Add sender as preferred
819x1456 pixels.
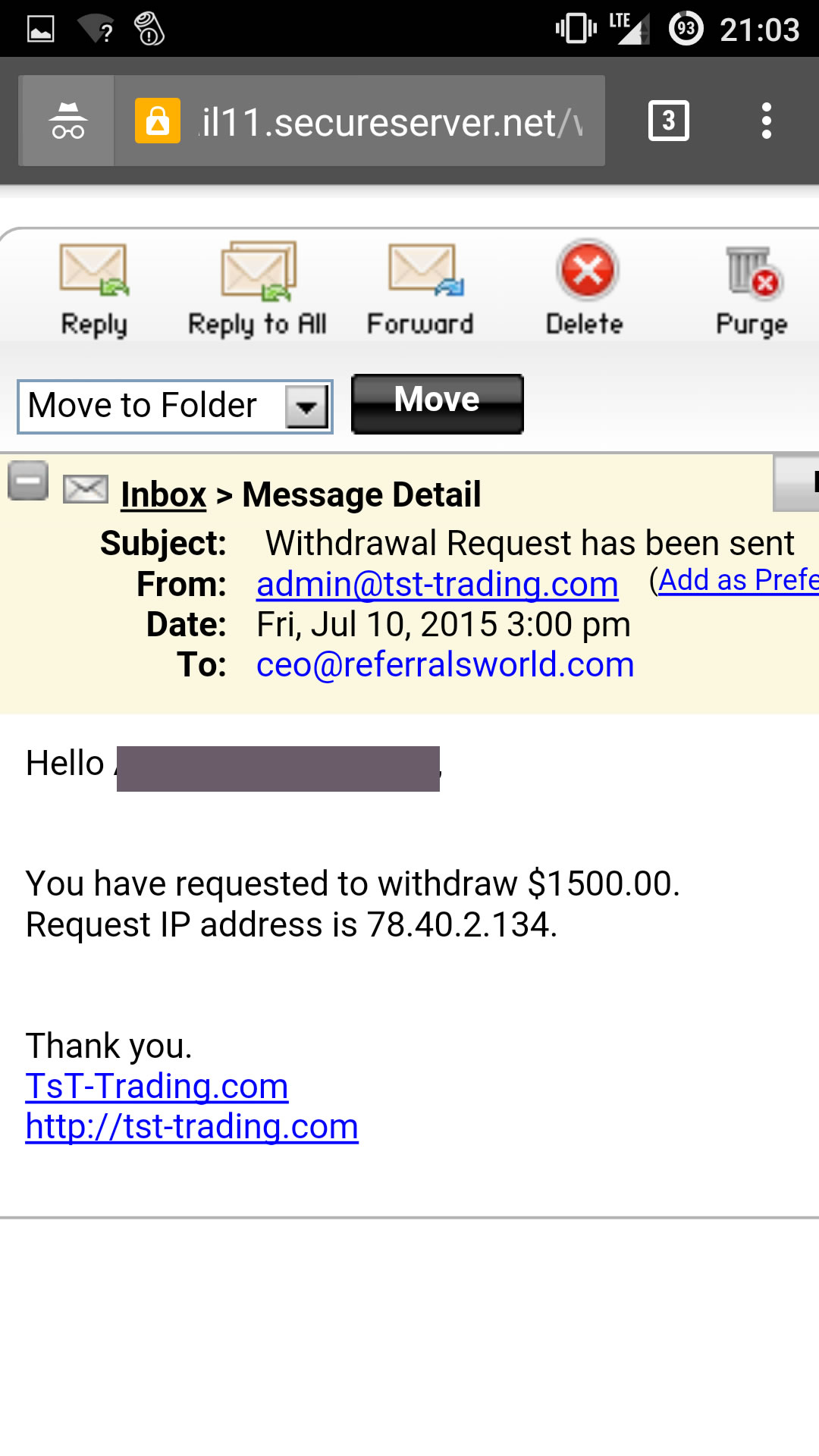[737, 581]
